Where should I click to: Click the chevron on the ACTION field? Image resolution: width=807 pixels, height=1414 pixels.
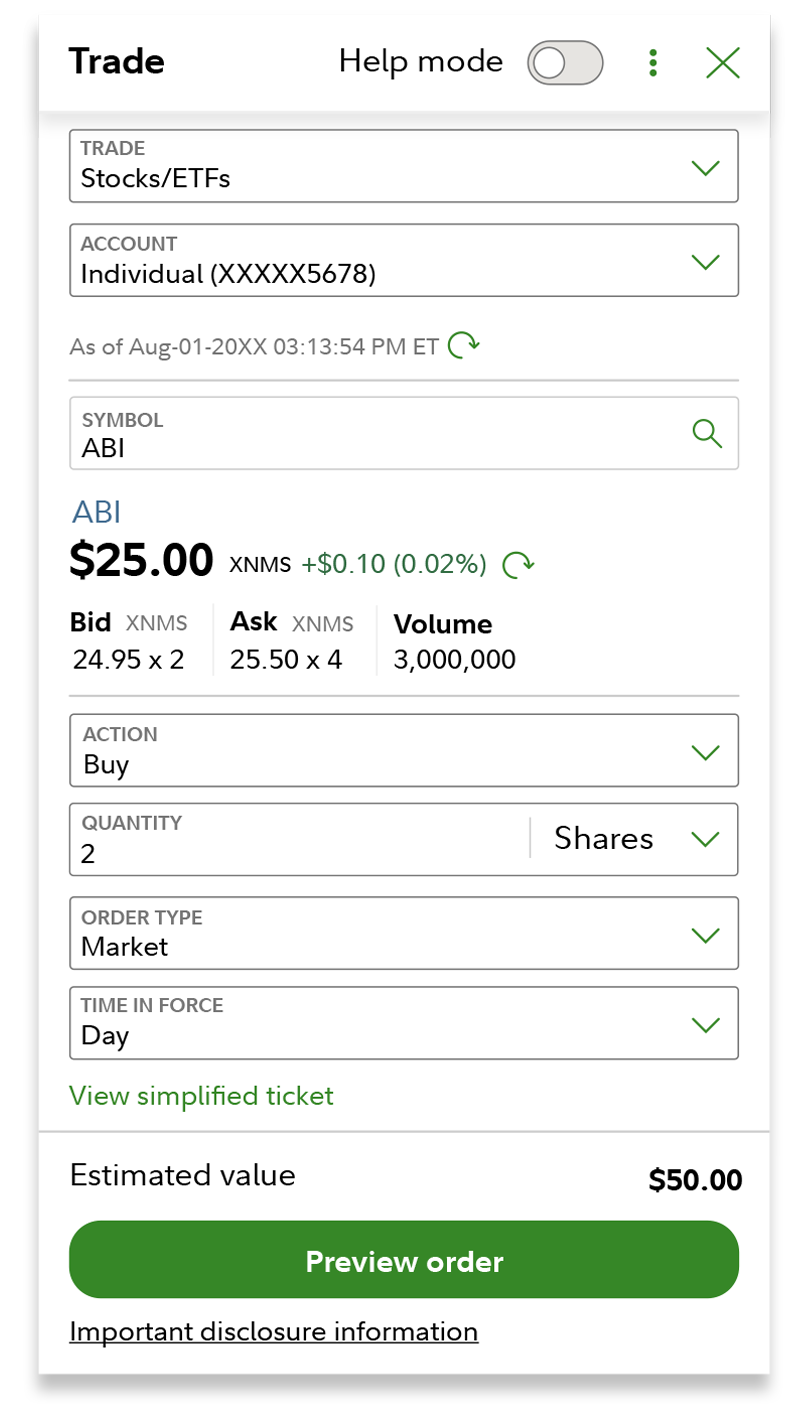coord(706,750)
